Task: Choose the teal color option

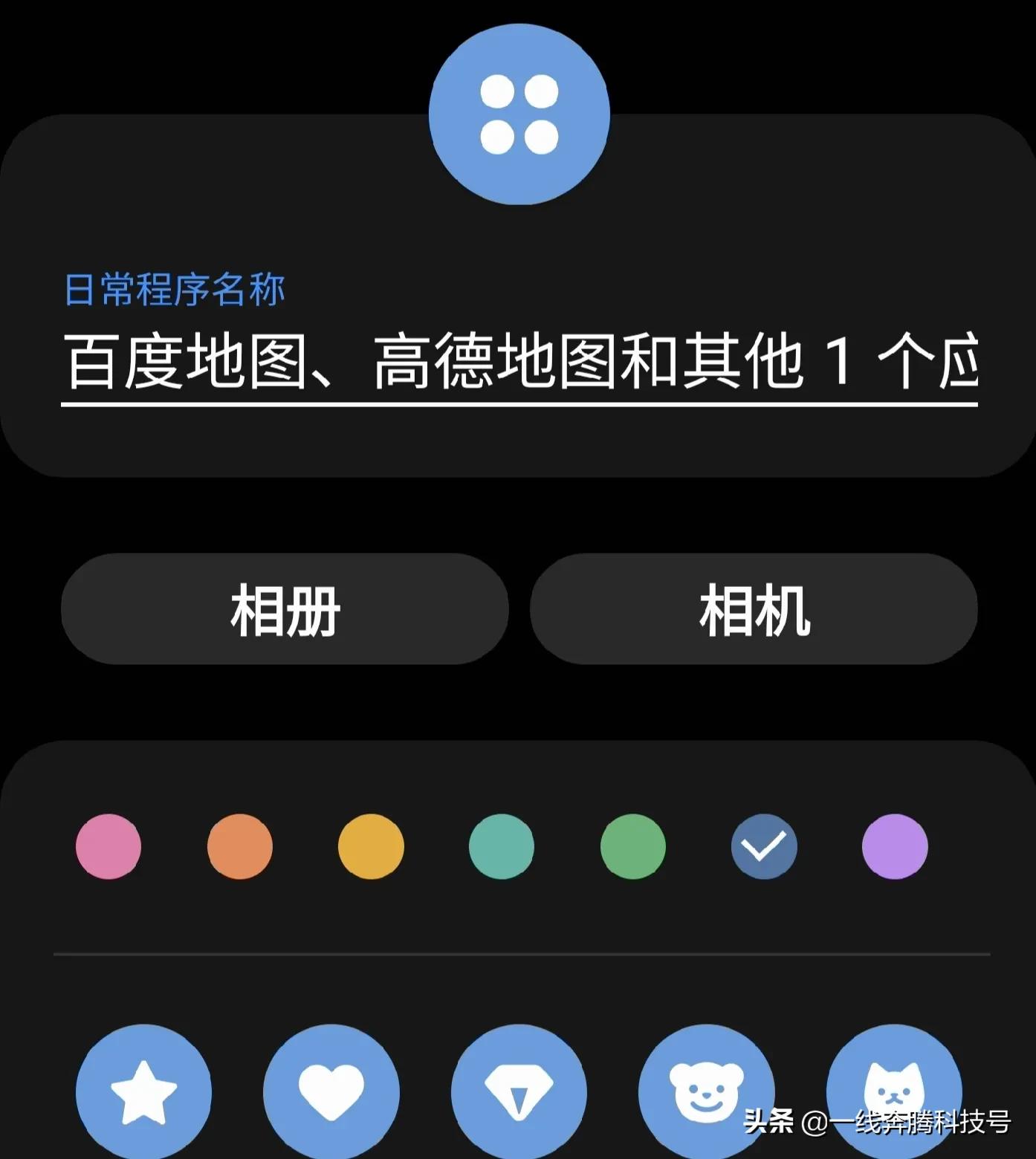Action: pyautogui.click(x=502, y=845)
